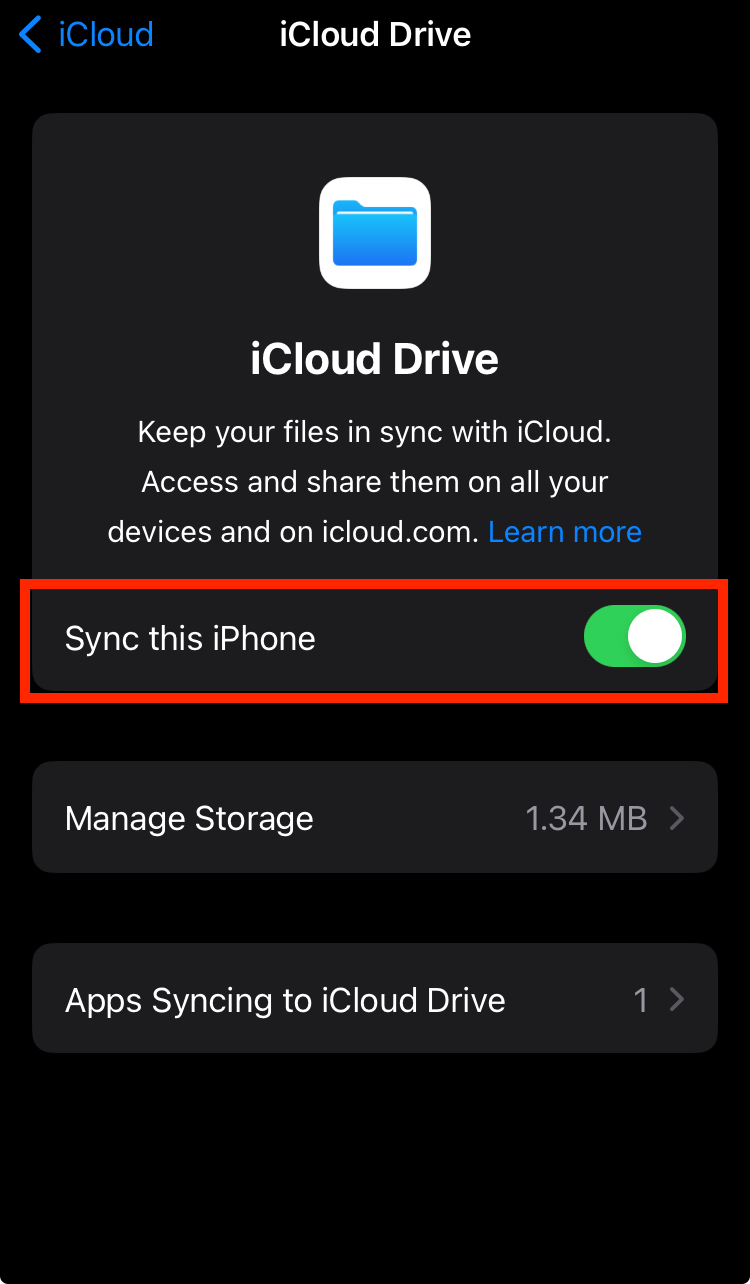Tap the gray chevron beside Manage Storage
The image size is (750, 1284).
pos(676,817)
